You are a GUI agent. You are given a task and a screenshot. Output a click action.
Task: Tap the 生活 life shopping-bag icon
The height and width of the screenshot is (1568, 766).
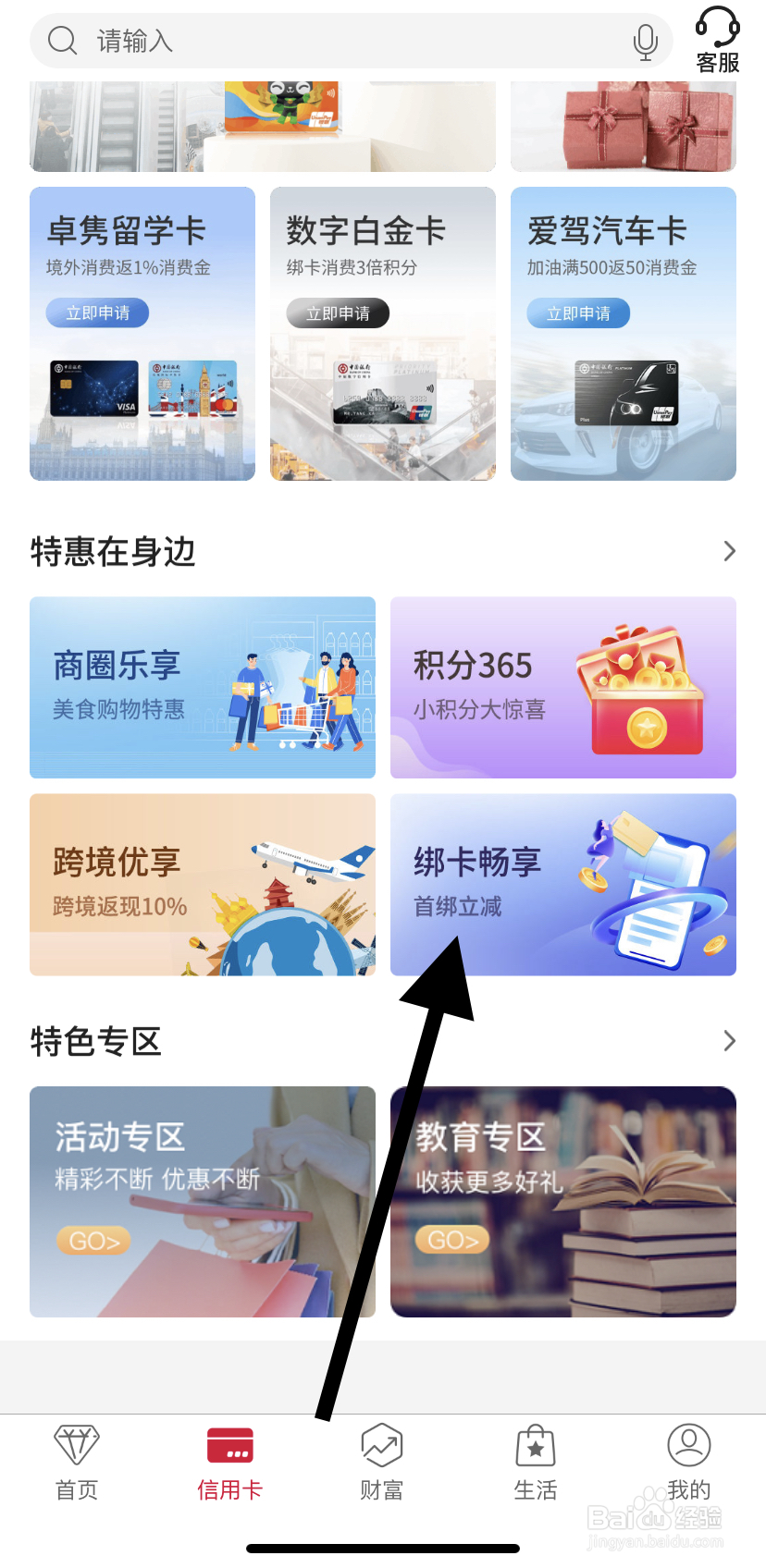[536, 1443]
